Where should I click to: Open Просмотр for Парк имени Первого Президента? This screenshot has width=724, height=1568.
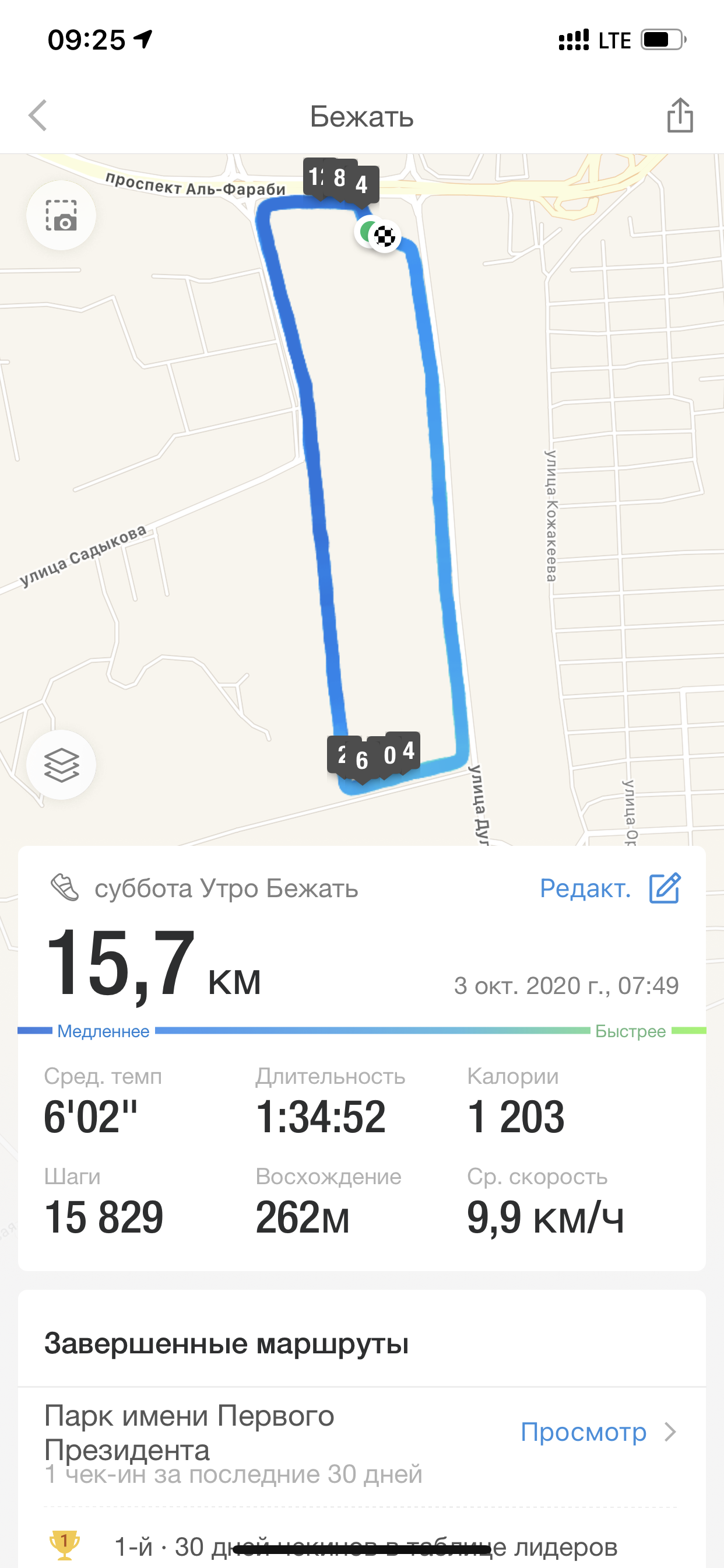598,1431
